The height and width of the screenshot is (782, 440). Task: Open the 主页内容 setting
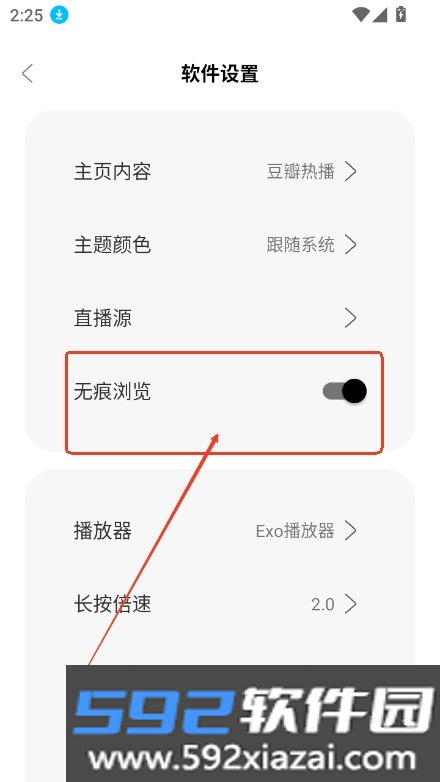tap(220, 172)
